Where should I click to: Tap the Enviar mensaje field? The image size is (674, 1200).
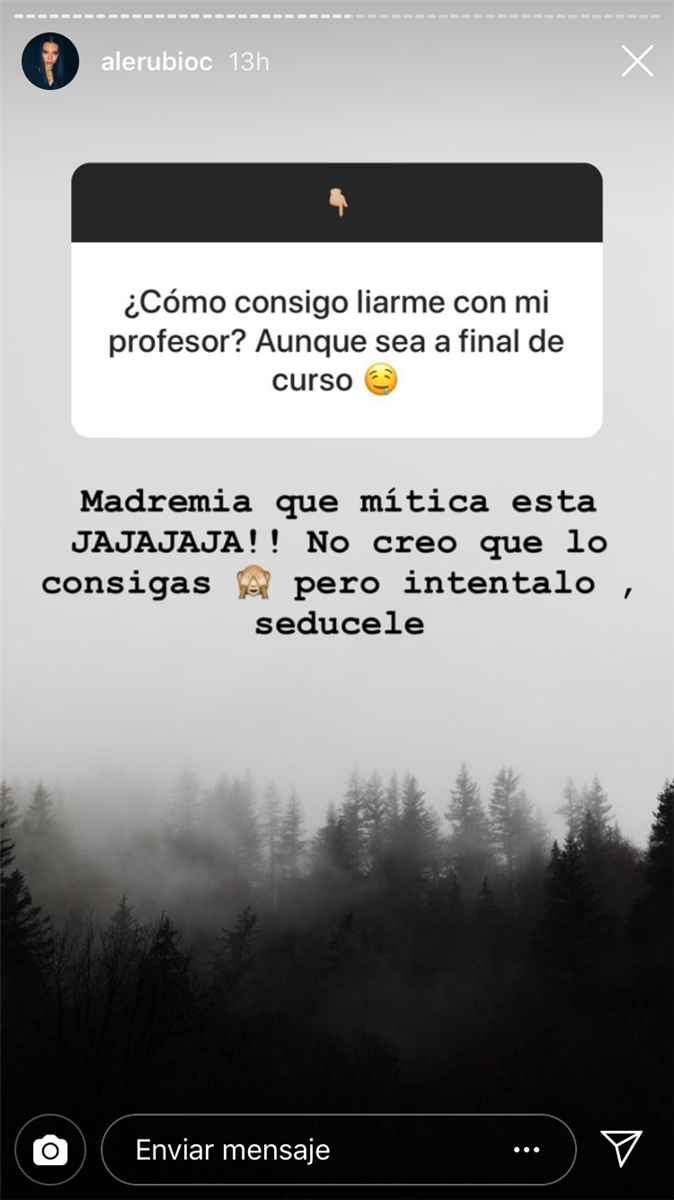pos(300,1150)
